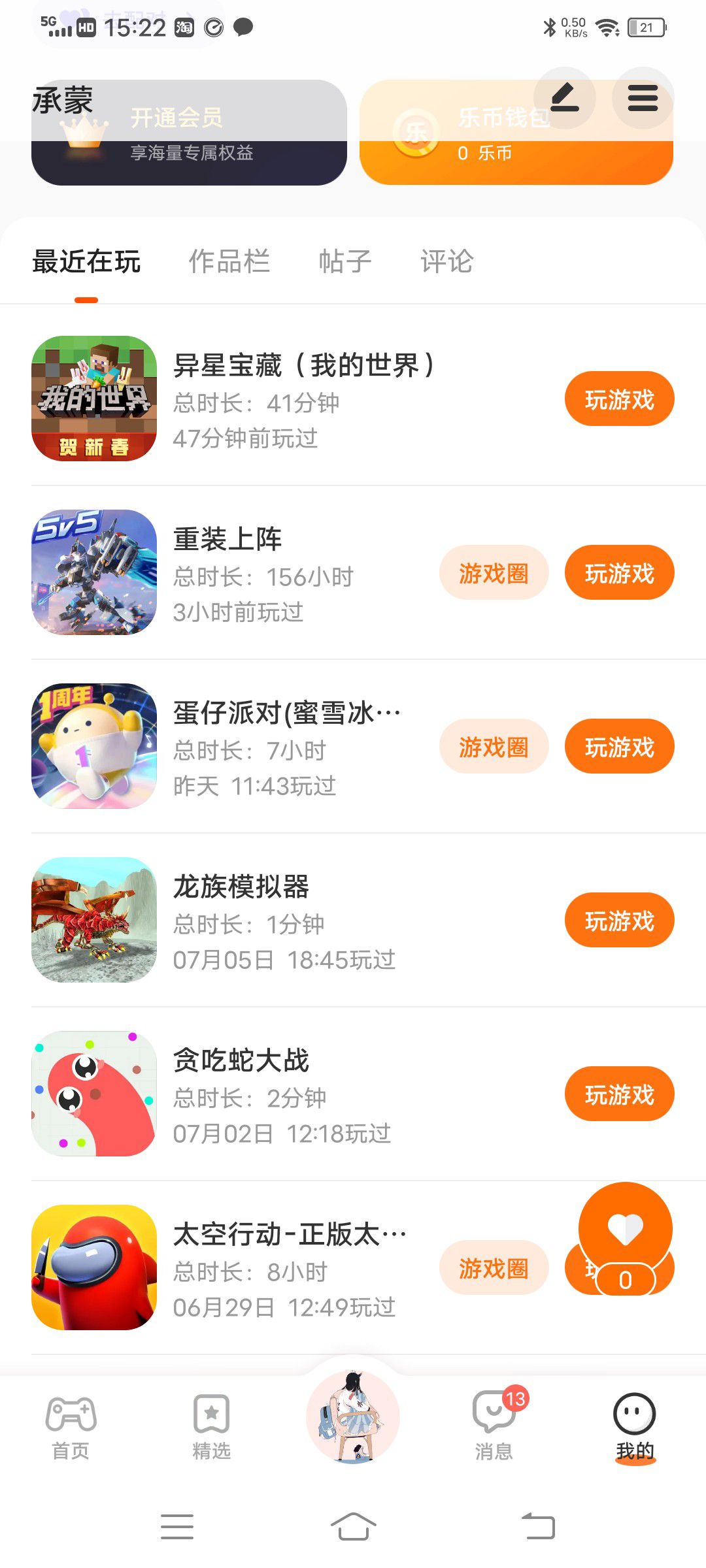Open 游戏圈 for 重装上阵
The height and width of the screenshot is (1568, 706).
[x=494, y=573]
